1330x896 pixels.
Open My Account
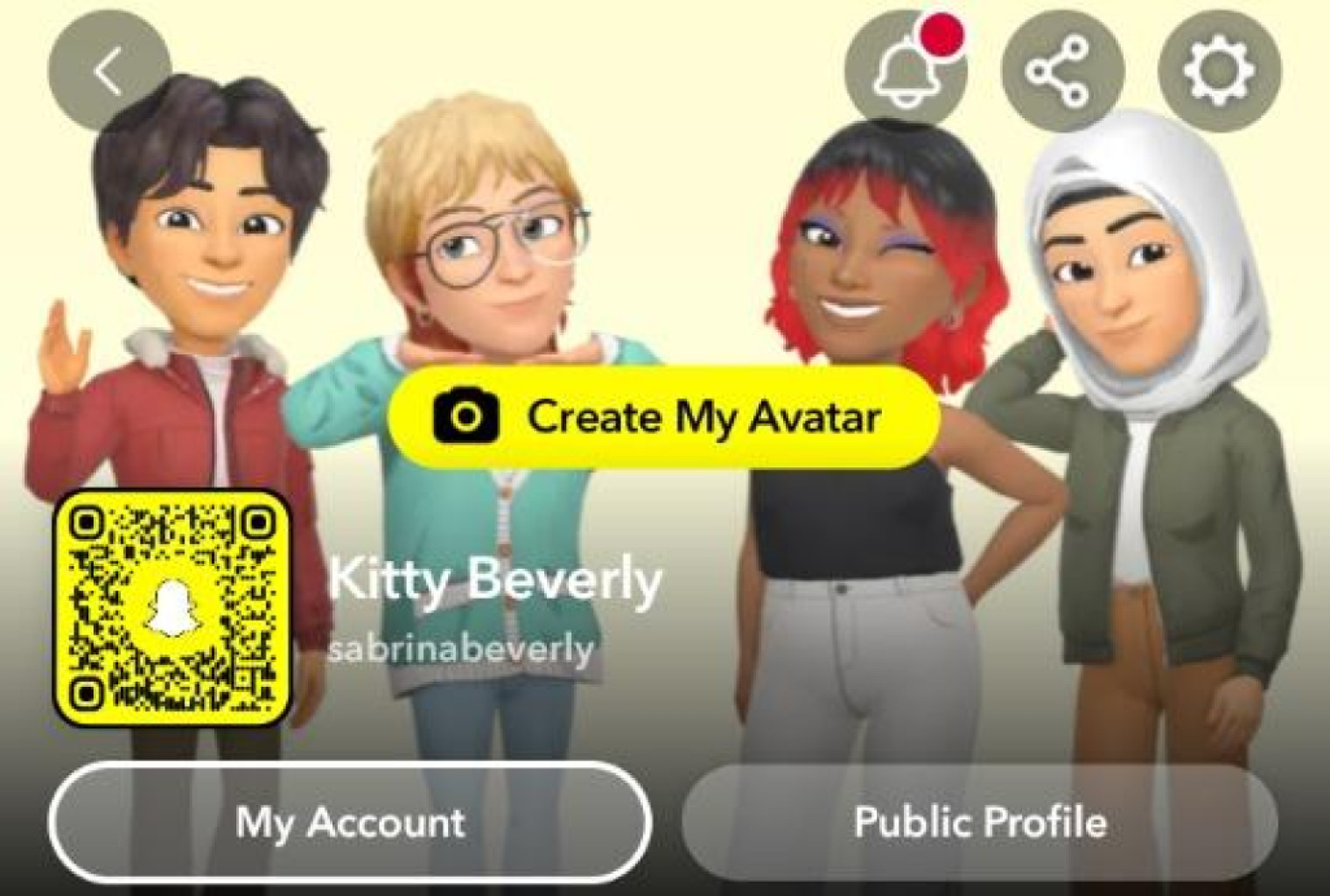coord(350,822)
